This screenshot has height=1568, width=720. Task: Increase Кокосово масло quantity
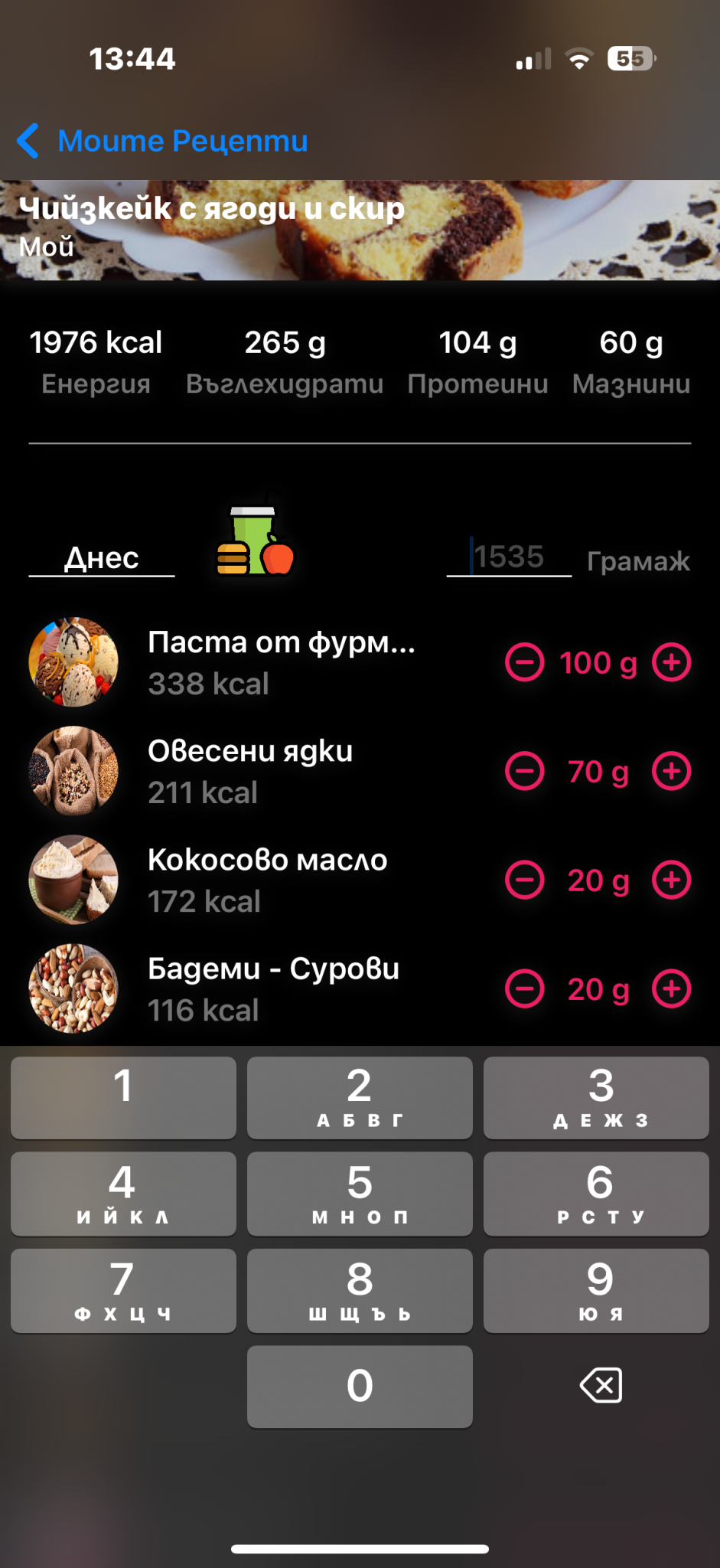pyautogui.click(x=671, y=880)
